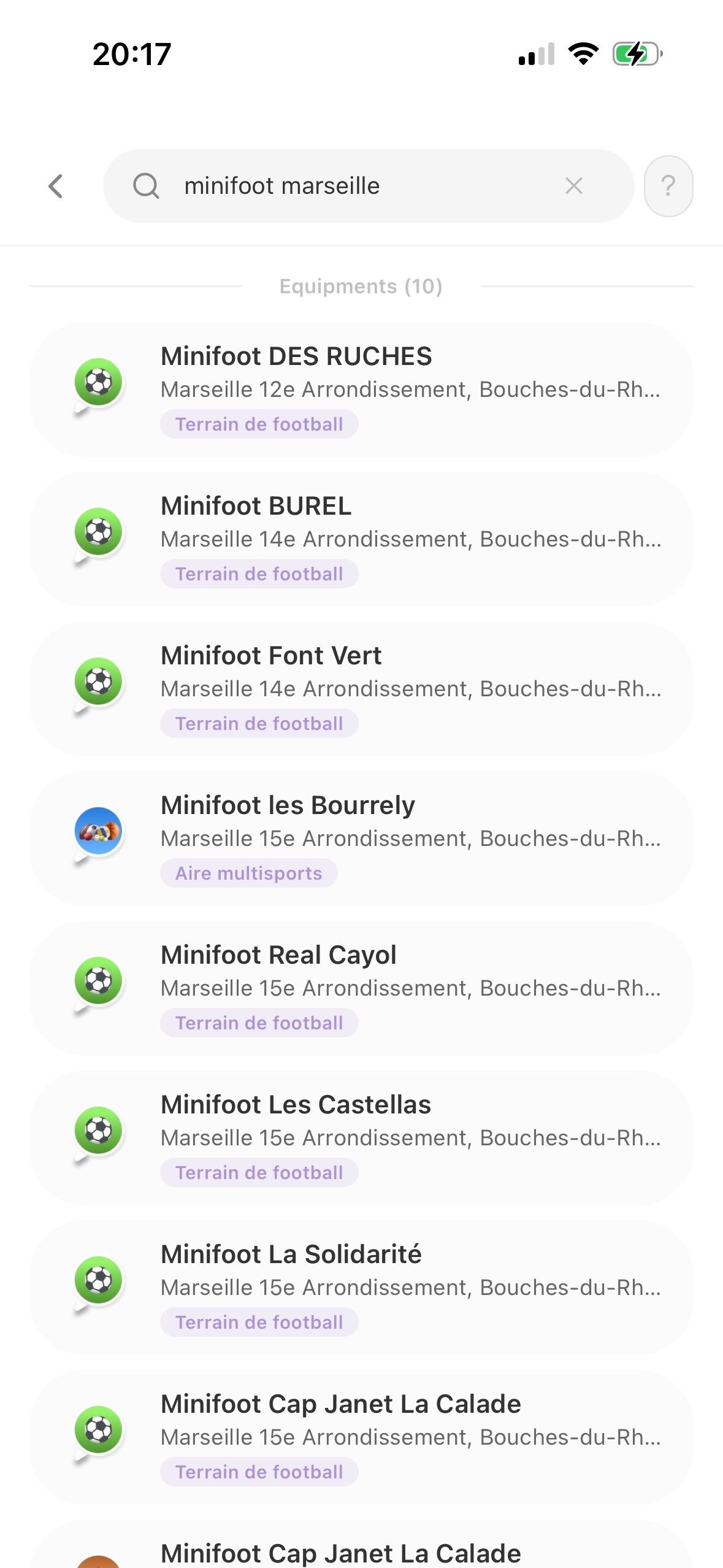
Task: Tap the soccer icon beside Minifoot La Solidarité
Action: (98, 1279)
